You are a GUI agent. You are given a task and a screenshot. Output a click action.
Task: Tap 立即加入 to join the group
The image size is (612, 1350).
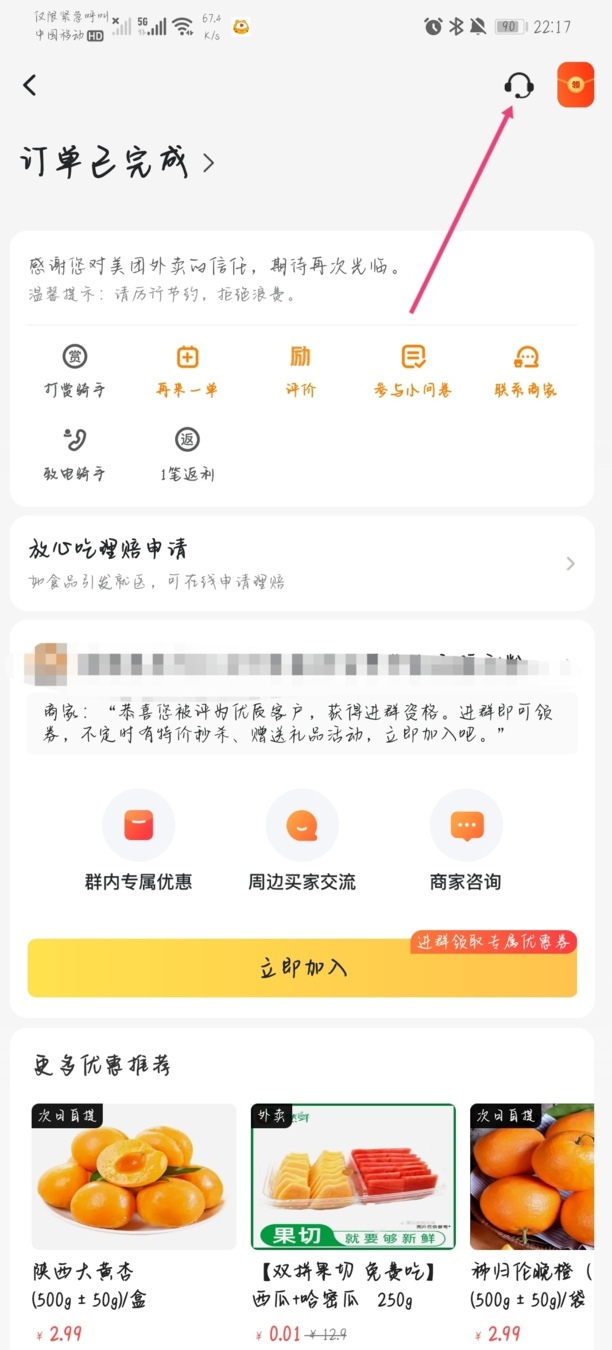pyautogui.click(x=302, y=968)
